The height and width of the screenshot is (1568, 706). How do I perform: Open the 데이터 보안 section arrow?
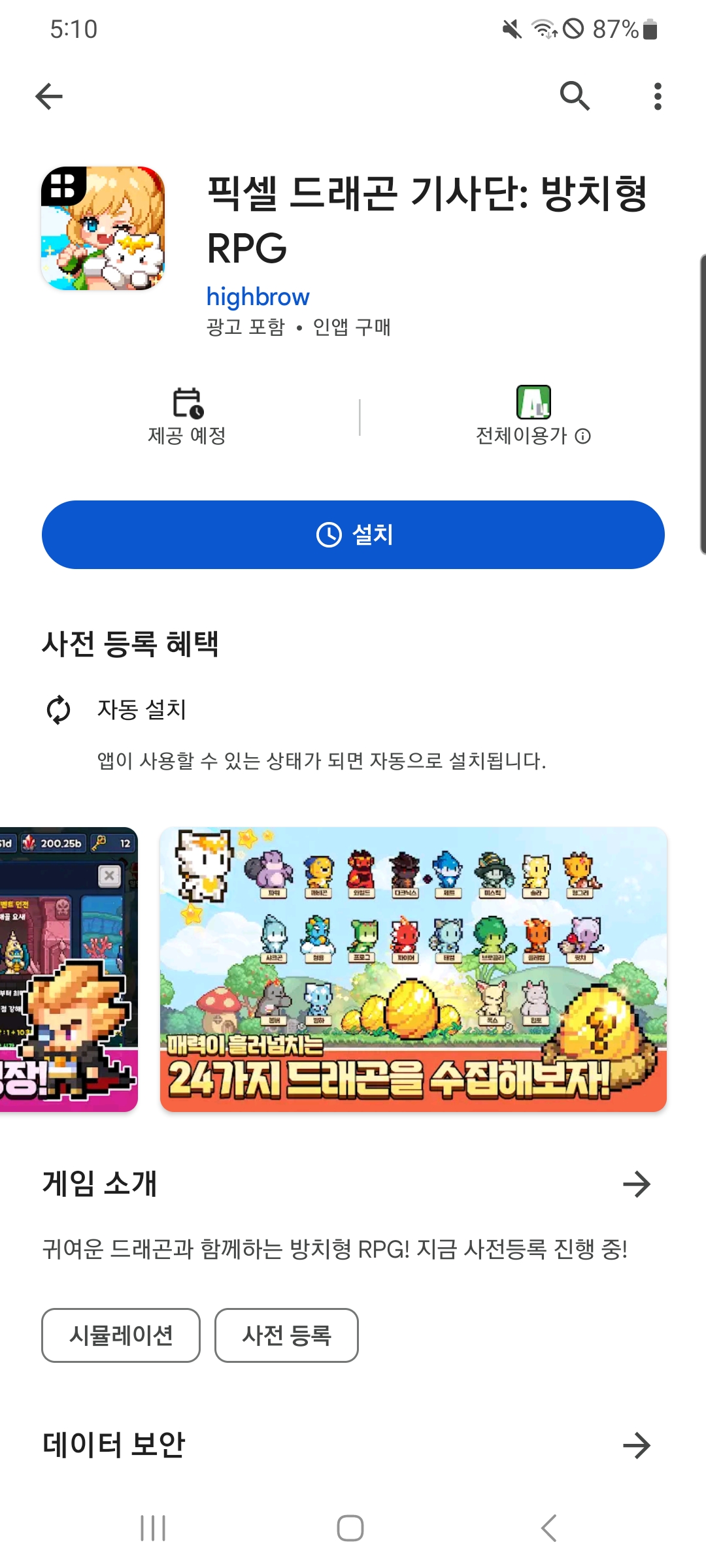(637, 1445)
